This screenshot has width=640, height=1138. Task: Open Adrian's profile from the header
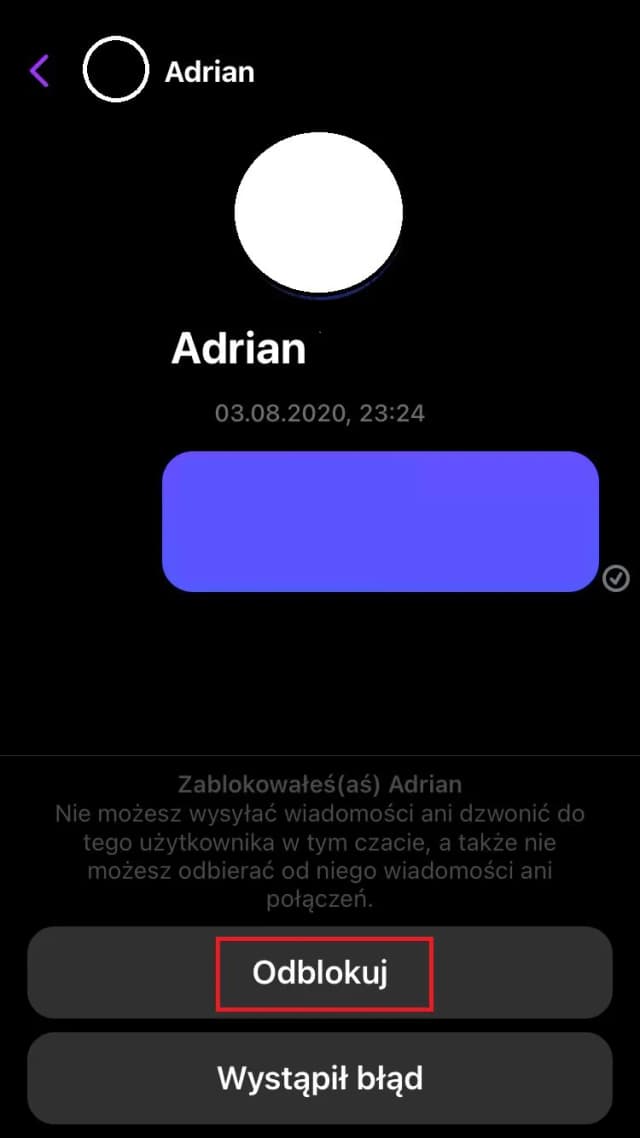click(x=209, y=72)
